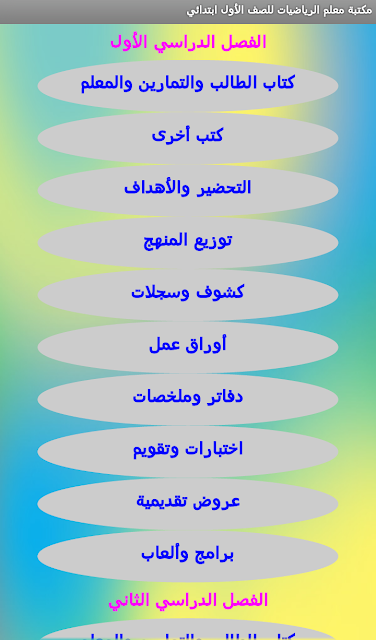Tap the كشوف وسجلات button

(188, 294)
